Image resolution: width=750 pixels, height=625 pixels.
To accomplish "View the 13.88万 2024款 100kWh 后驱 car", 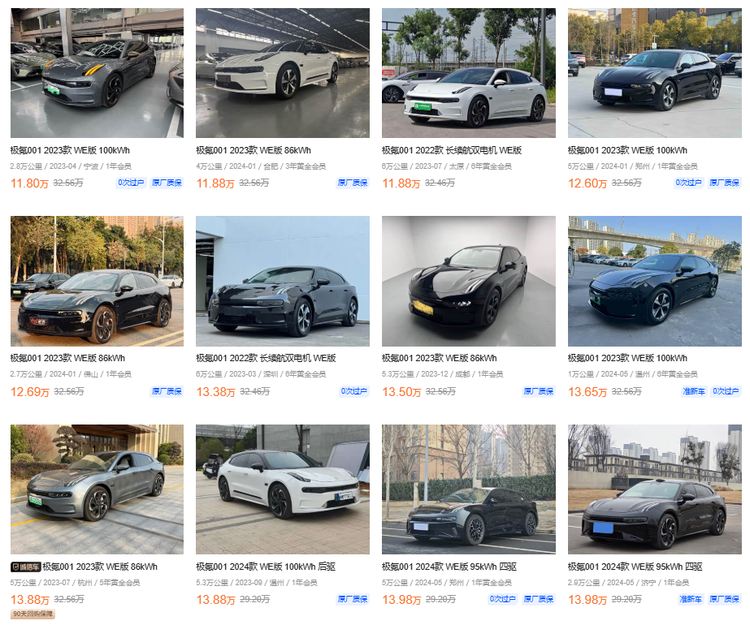I will (x=282, y=489).
